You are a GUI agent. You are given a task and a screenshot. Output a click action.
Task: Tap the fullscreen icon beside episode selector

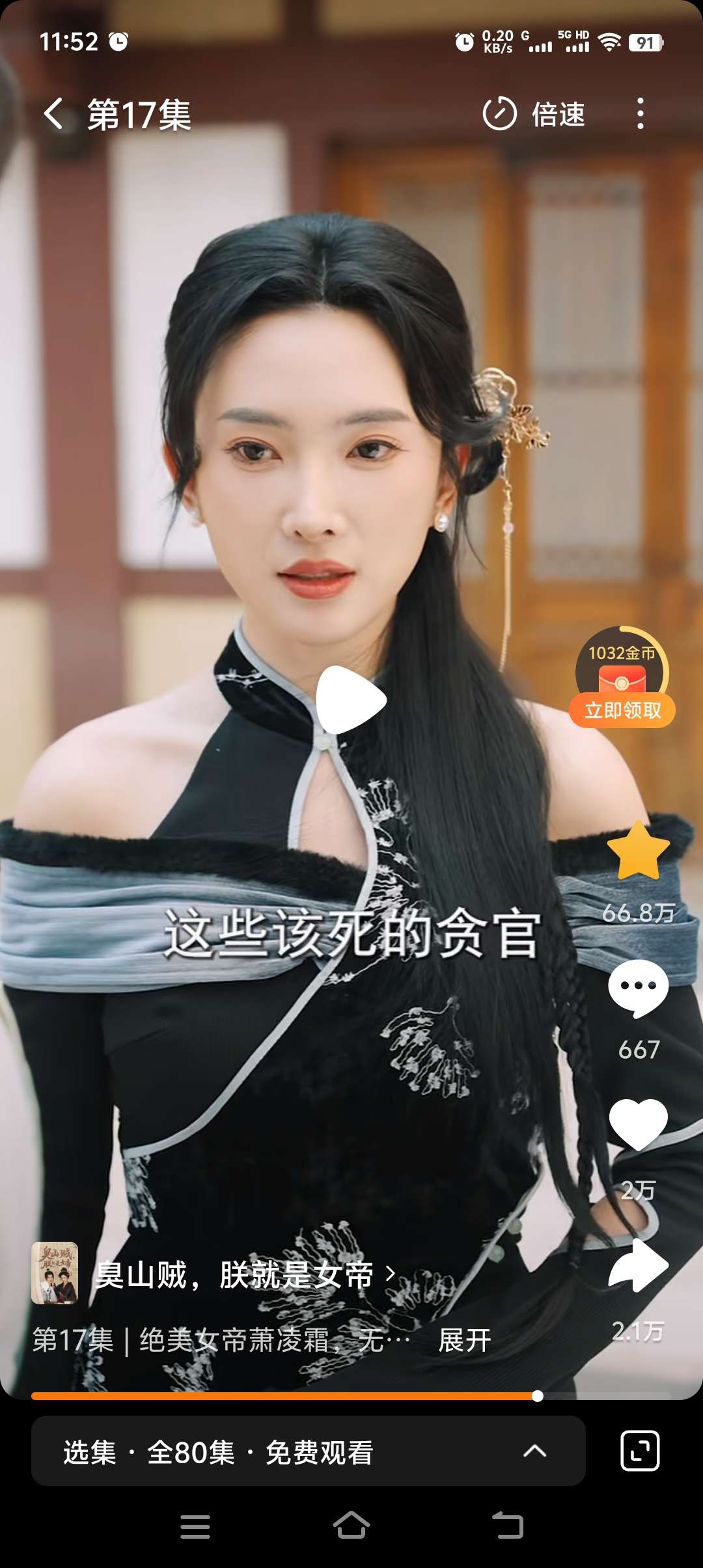pos(640,1451)
